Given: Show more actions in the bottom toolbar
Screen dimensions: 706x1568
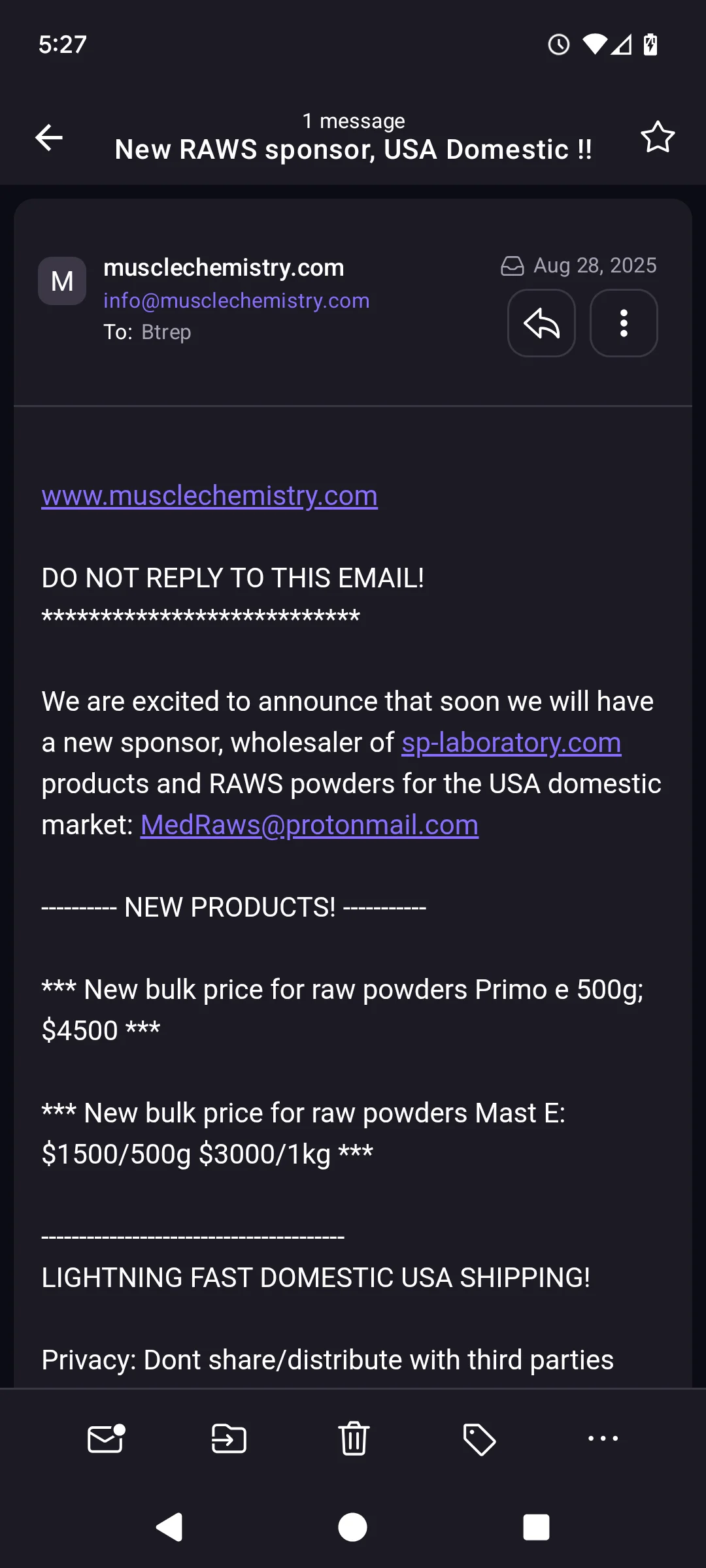Looking at the screenshot, I should pyautogui.click(x=603, y=1439).
